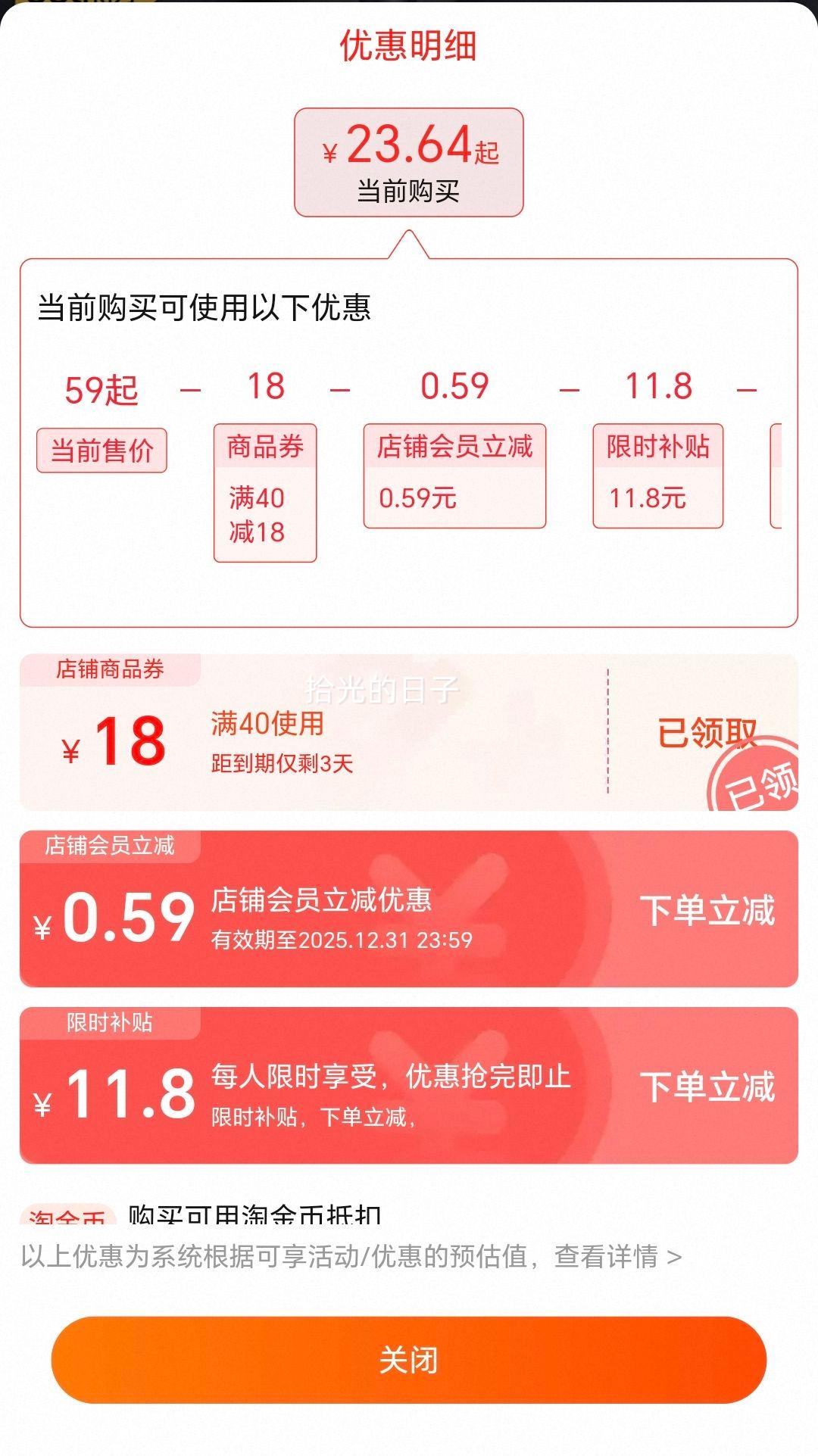Select the 限时补贴 11.8 subsidy card
Image resolution: width=818 pixels, height=1456 pixels.
[x=408, y=1085]
